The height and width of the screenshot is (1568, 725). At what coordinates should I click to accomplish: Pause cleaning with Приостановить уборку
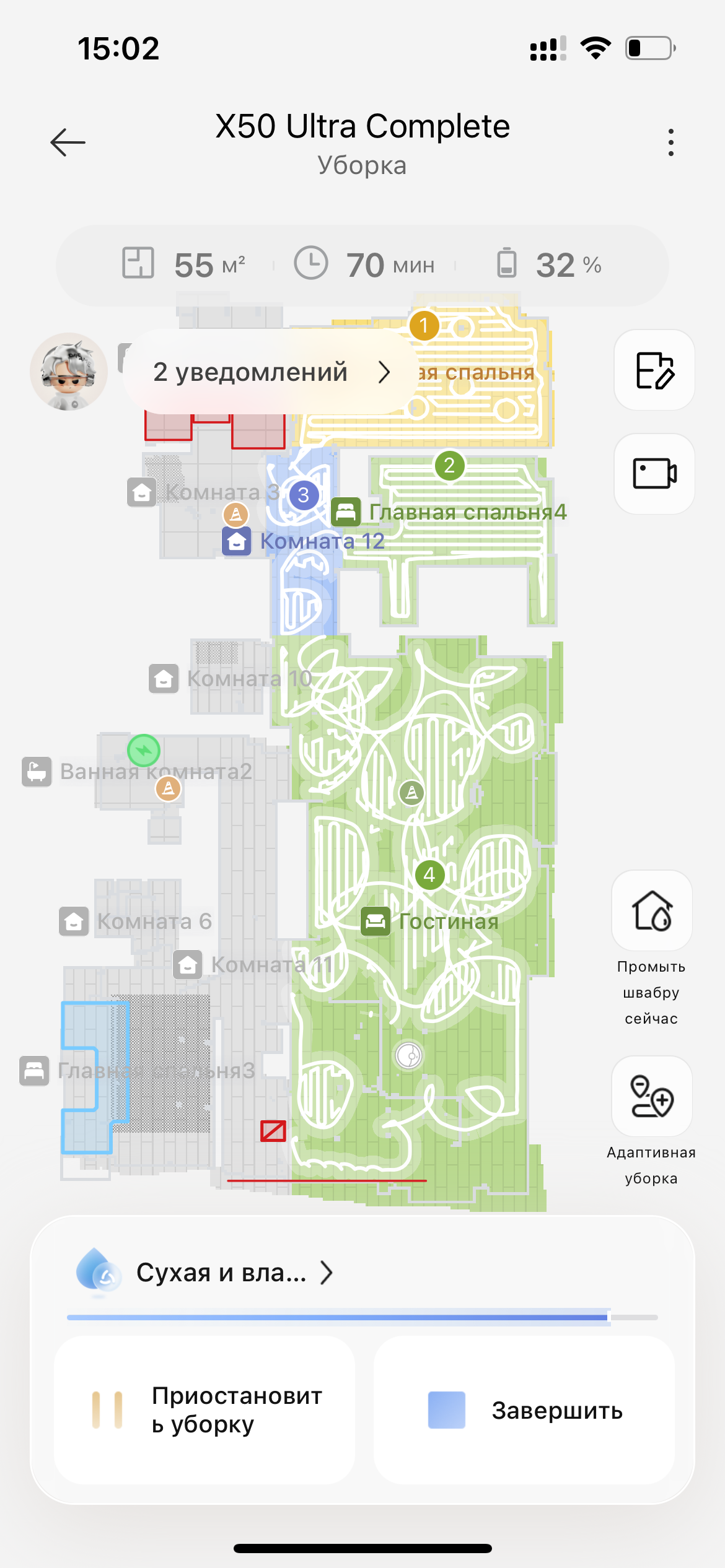pos(204,1410)
